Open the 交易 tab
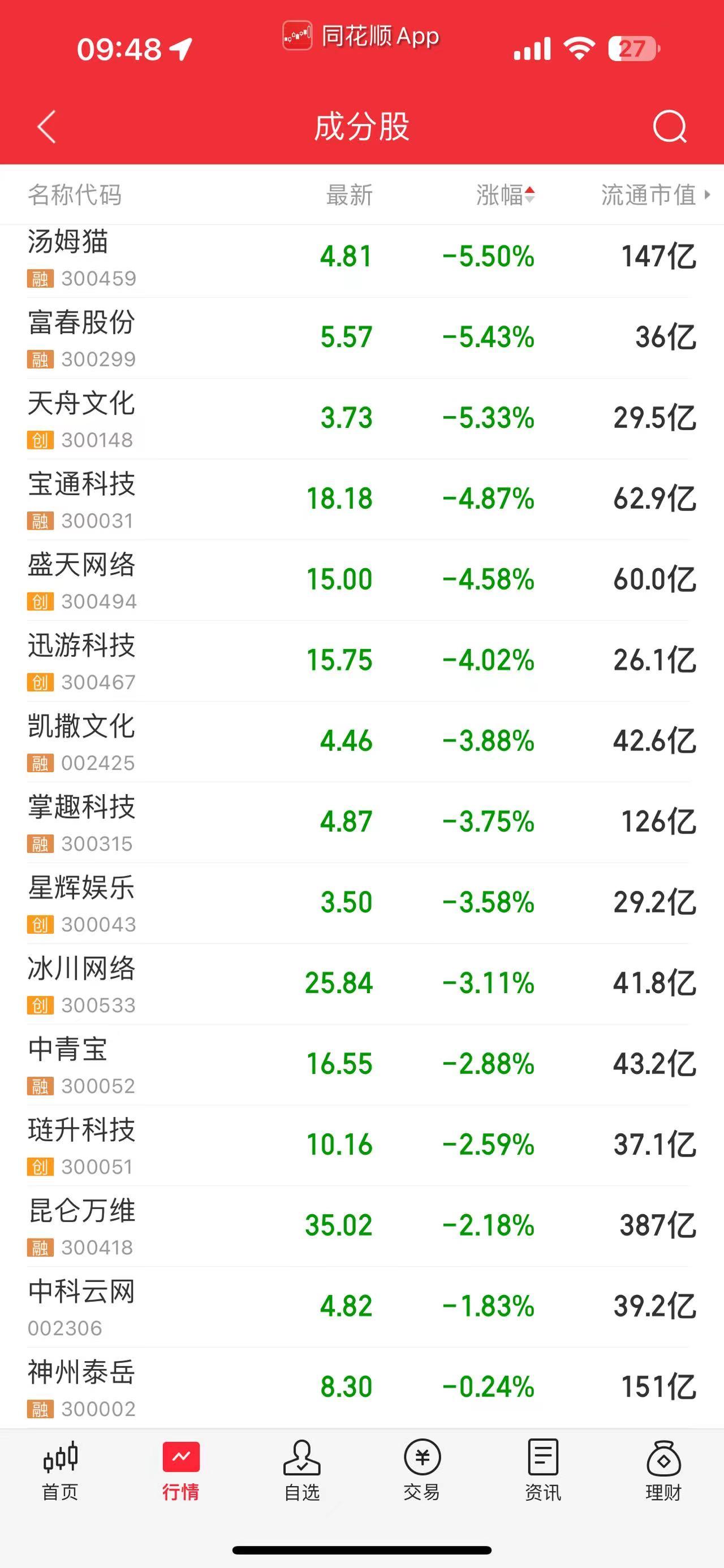Screen dimensions: 724x1568 point(422,1471)
